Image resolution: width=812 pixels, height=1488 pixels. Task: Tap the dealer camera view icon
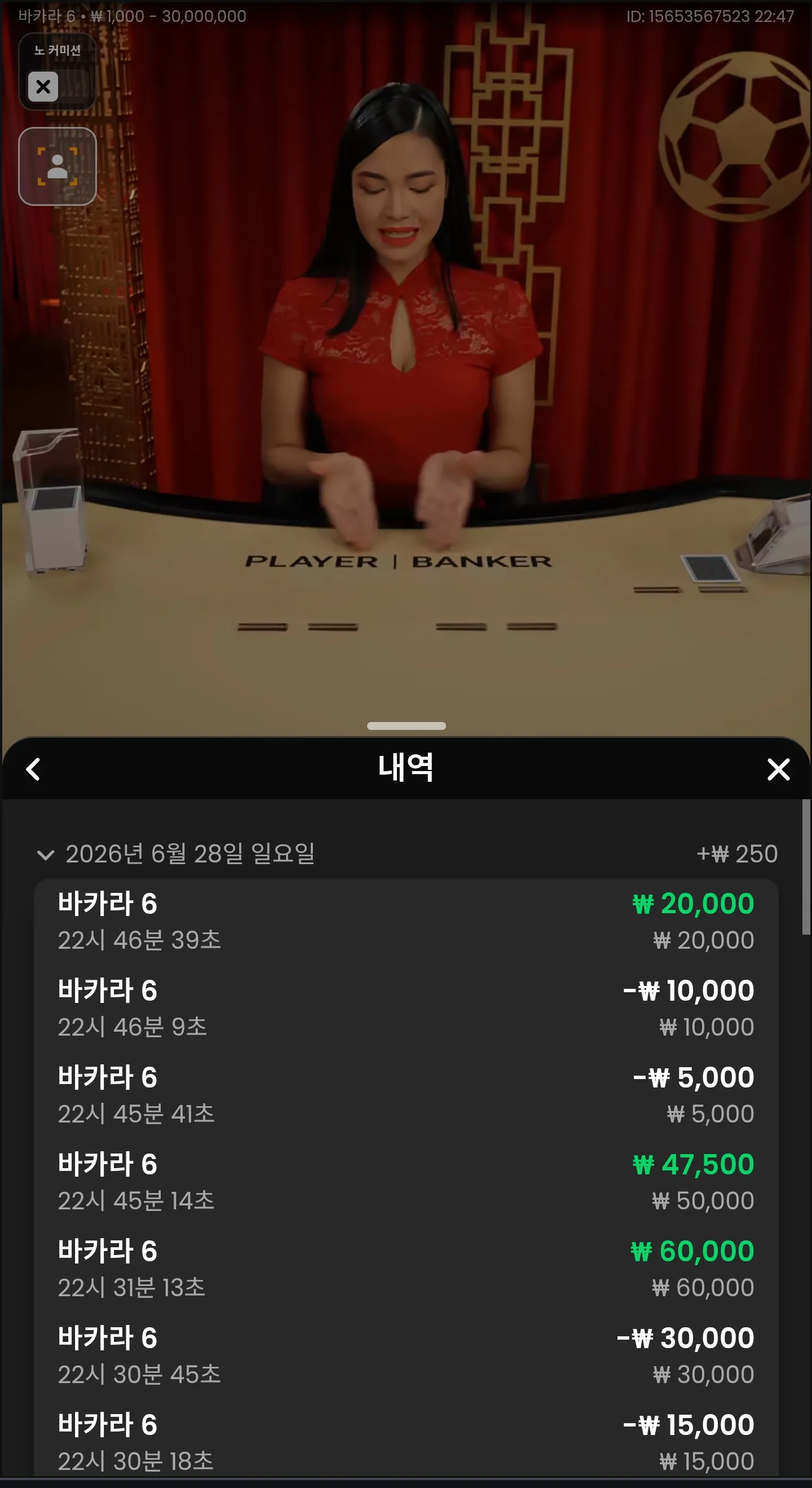pyautogui.click(x=57, y=166)
